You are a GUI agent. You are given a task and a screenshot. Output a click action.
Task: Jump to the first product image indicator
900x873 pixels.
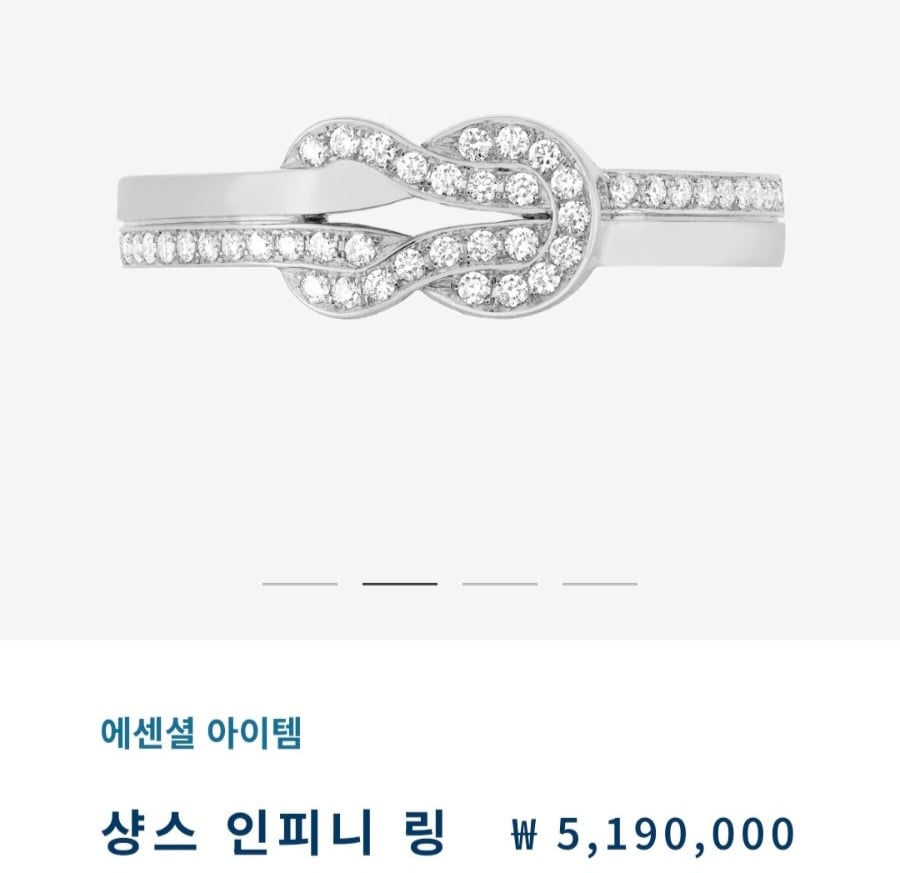[x=299, y=583]
